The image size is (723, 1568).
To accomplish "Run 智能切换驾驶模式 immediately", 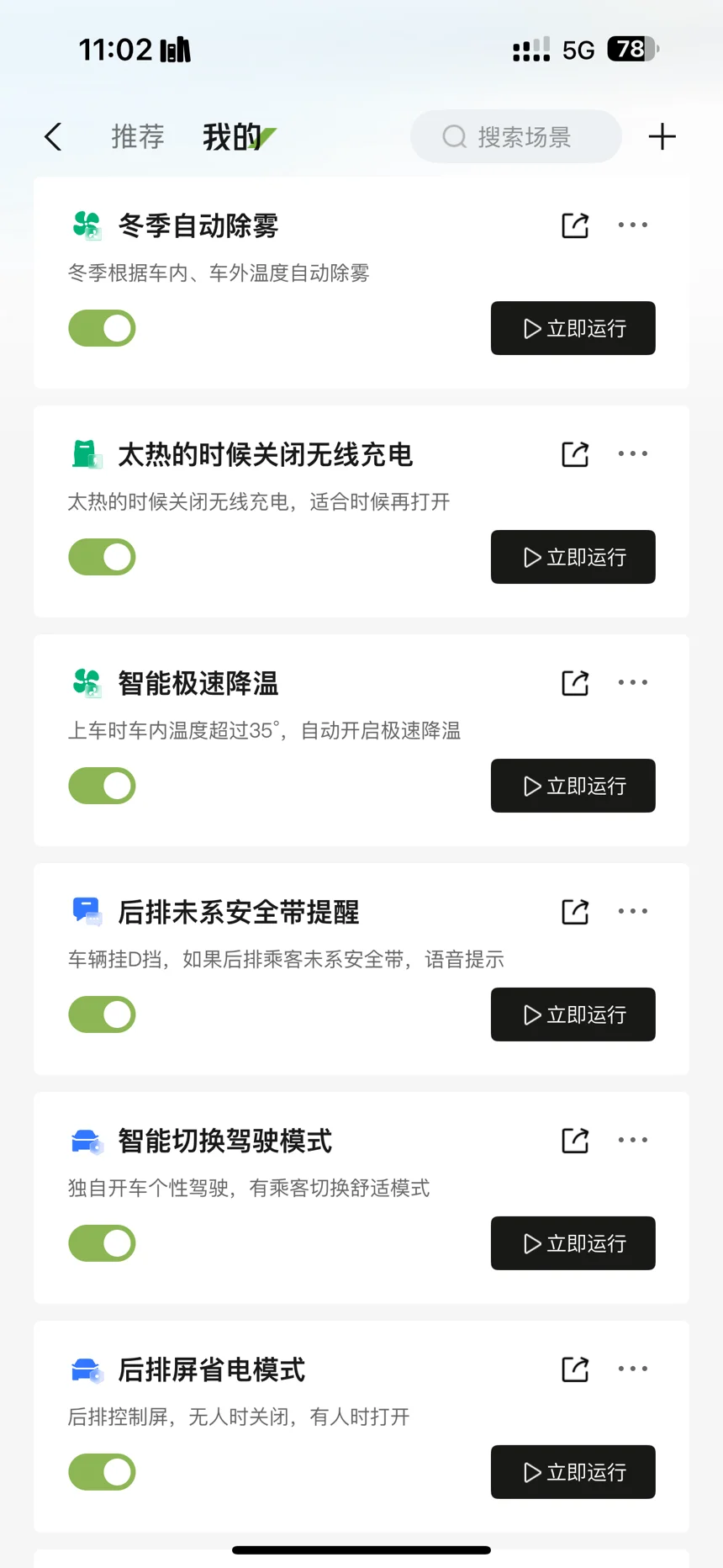I will click(573, 1243).
